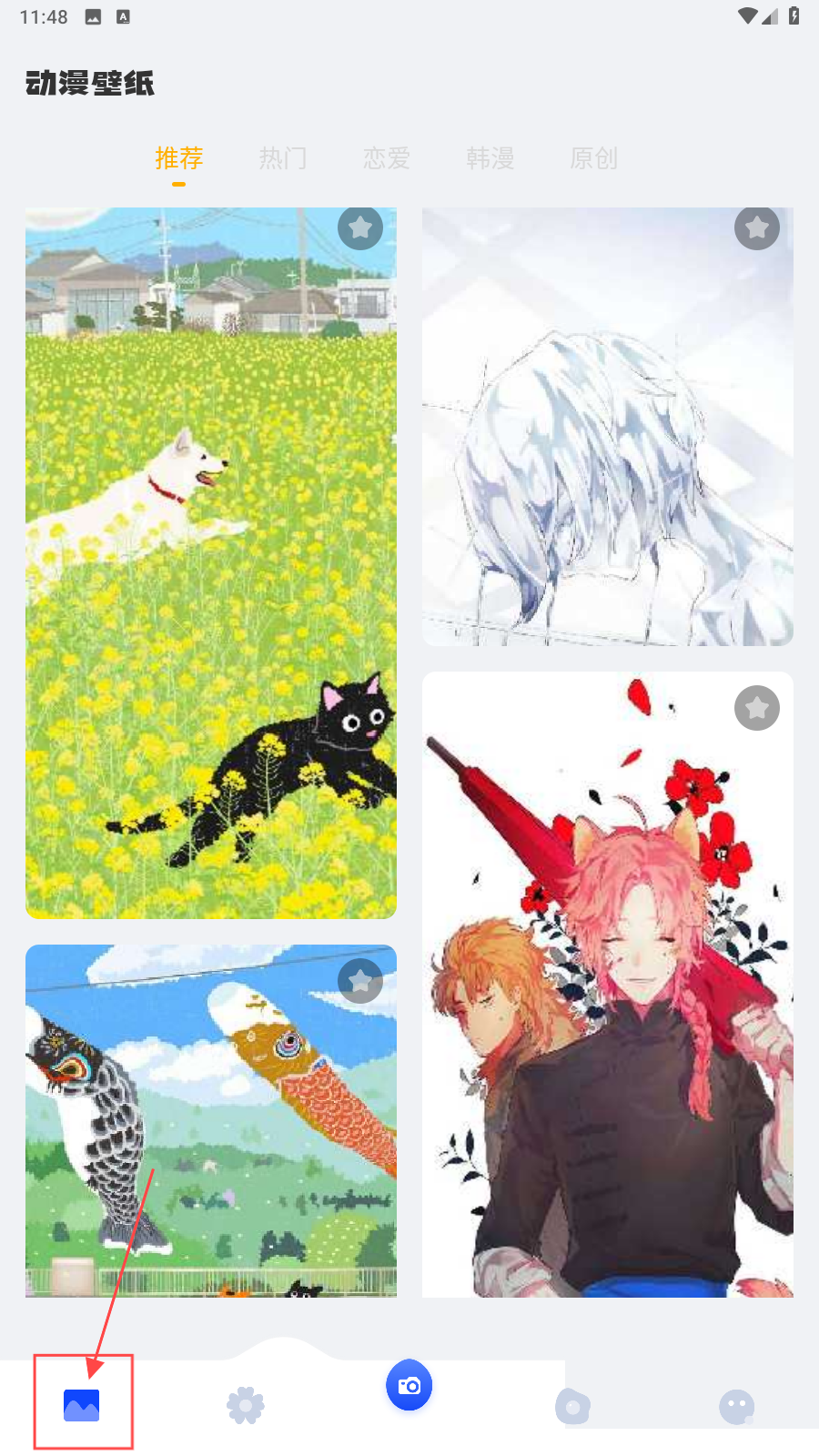Open the 韩漫 tab

coord(490,158)
